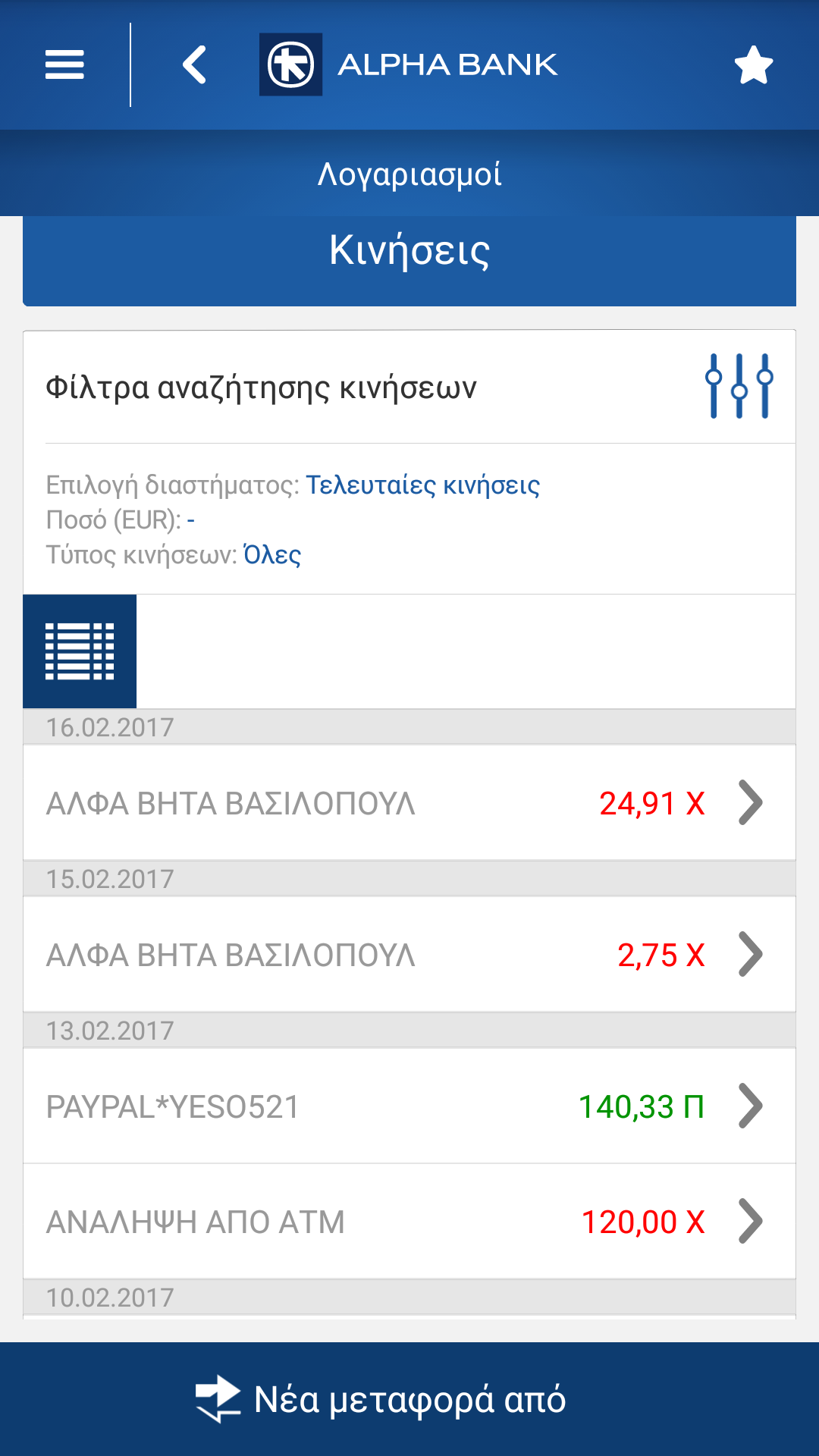Open the 24,91 ΑΛΦΑ ΒΗΤΑ ΒΑΣΙΛΟΠΟΥΛ transaction

click(409, 803)
